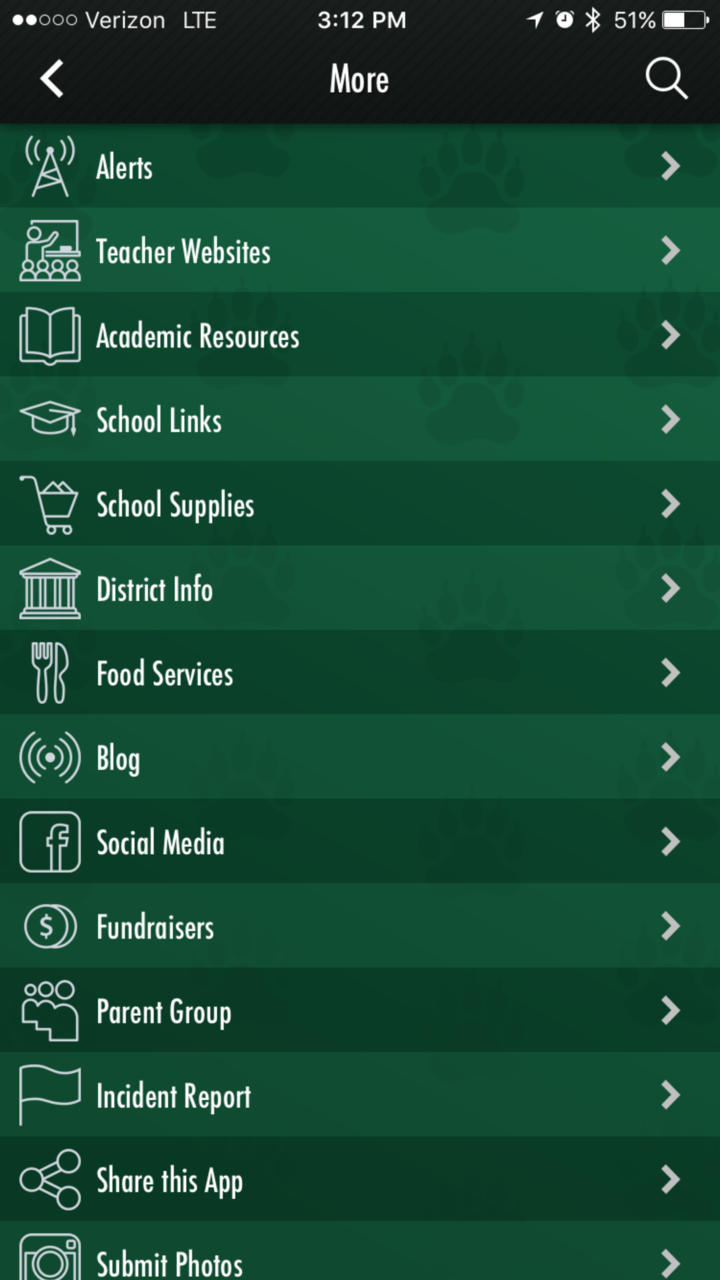Expand the Parent Group chevron arrow

pyautogui.click(x=670, y=1011)
